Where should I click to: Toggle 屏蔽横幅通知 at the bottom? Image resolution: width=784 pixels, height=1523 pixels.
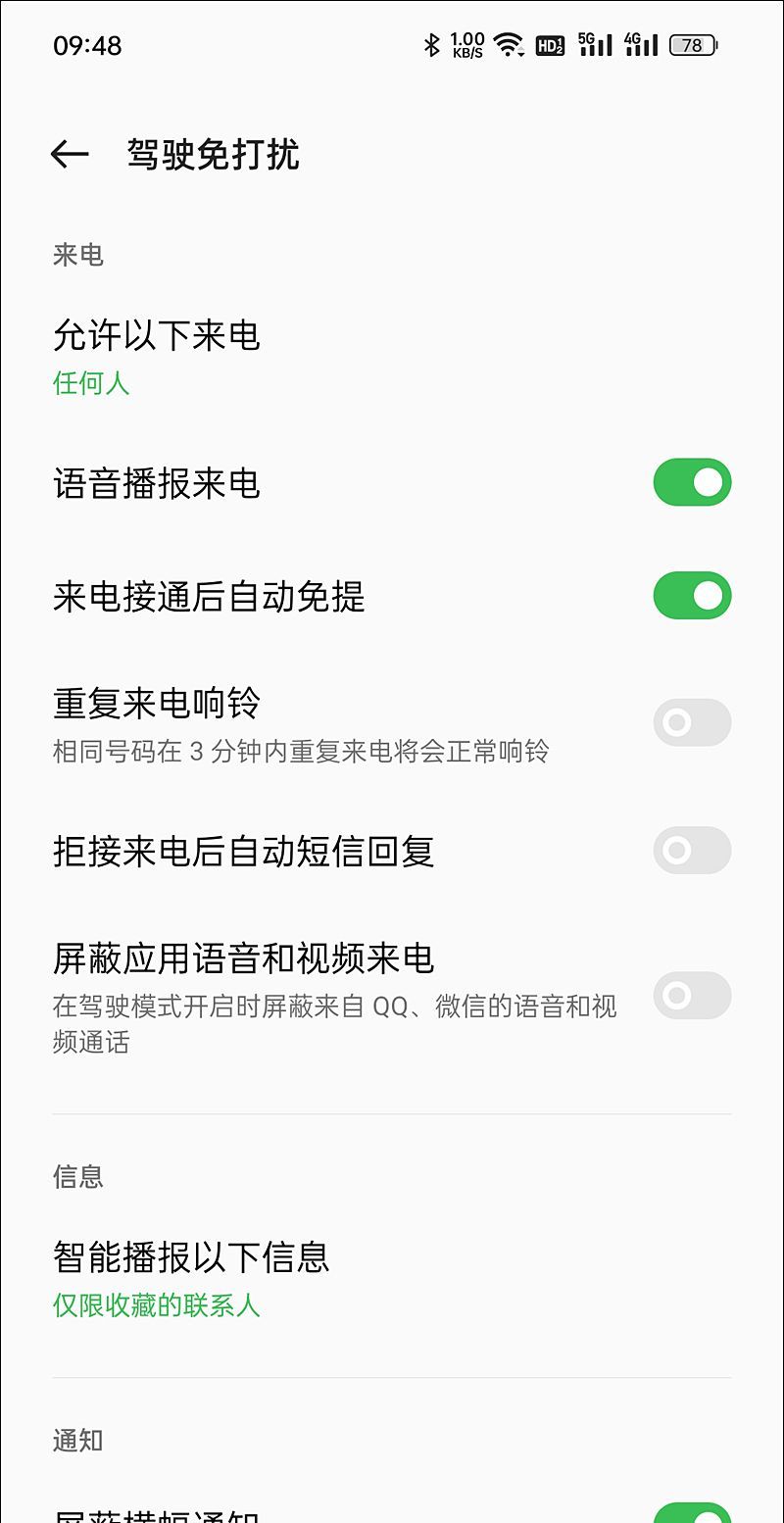(x=692, y=1514)
